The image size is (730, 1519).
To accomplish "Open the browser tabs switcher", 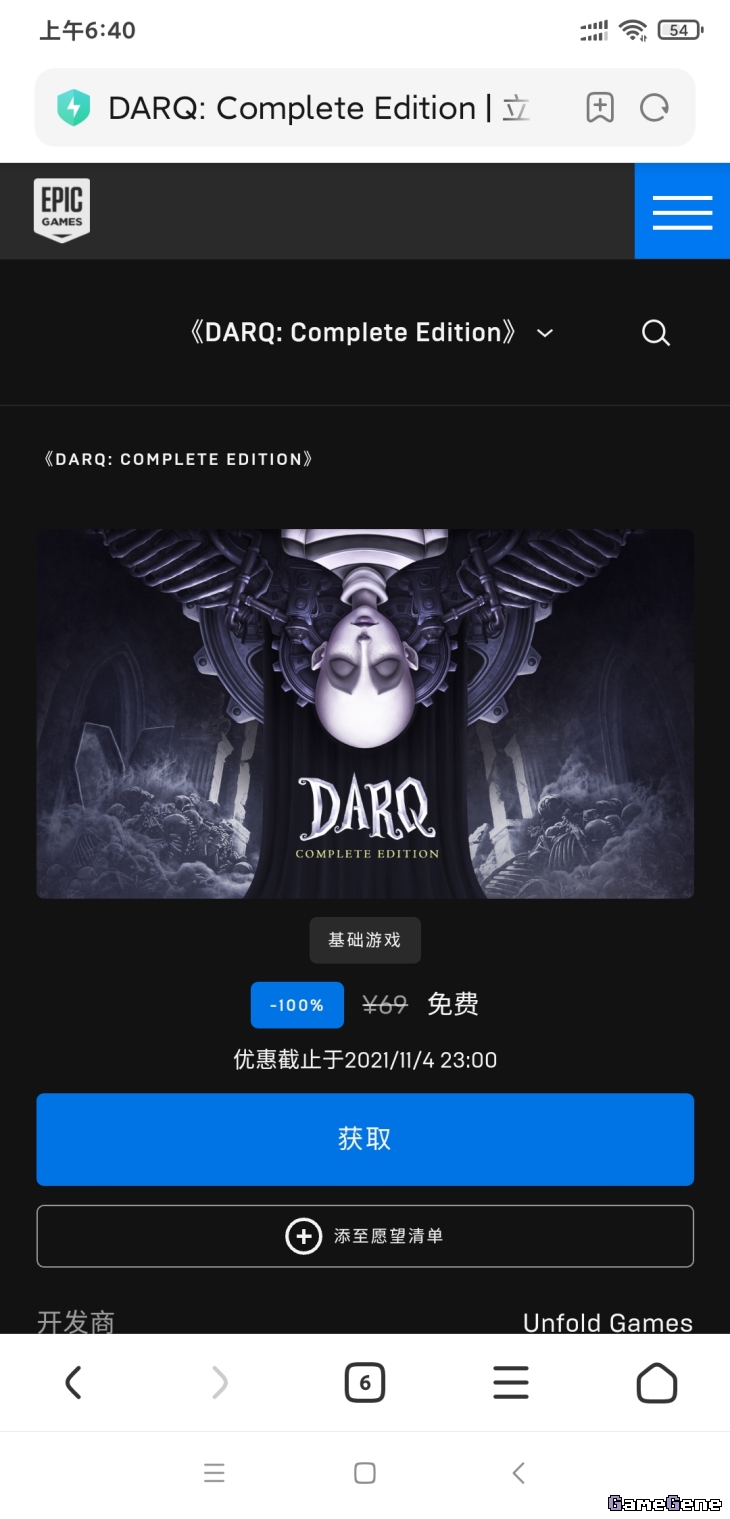I will coord(365,1383).
